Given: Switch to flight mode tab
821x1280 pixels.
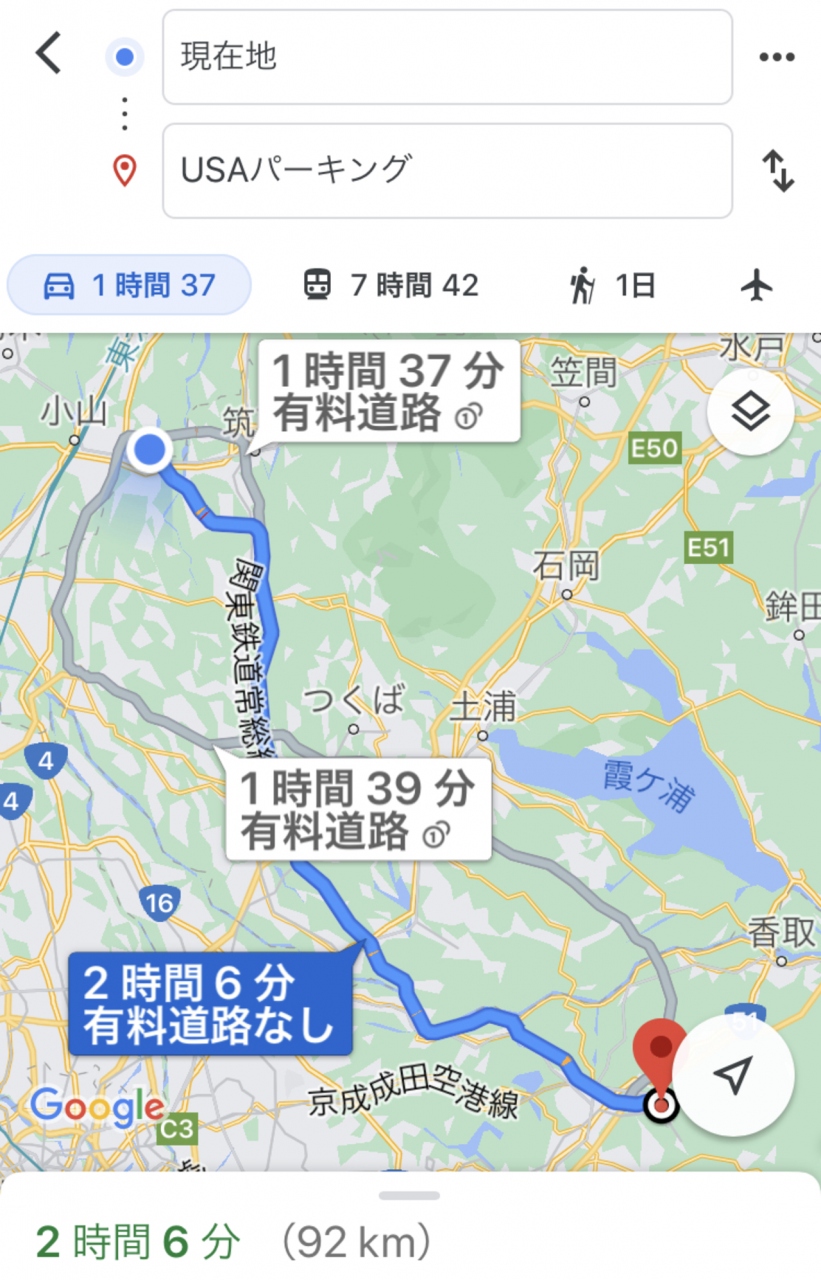Looking at the screenshot, I should coord(757,286).
